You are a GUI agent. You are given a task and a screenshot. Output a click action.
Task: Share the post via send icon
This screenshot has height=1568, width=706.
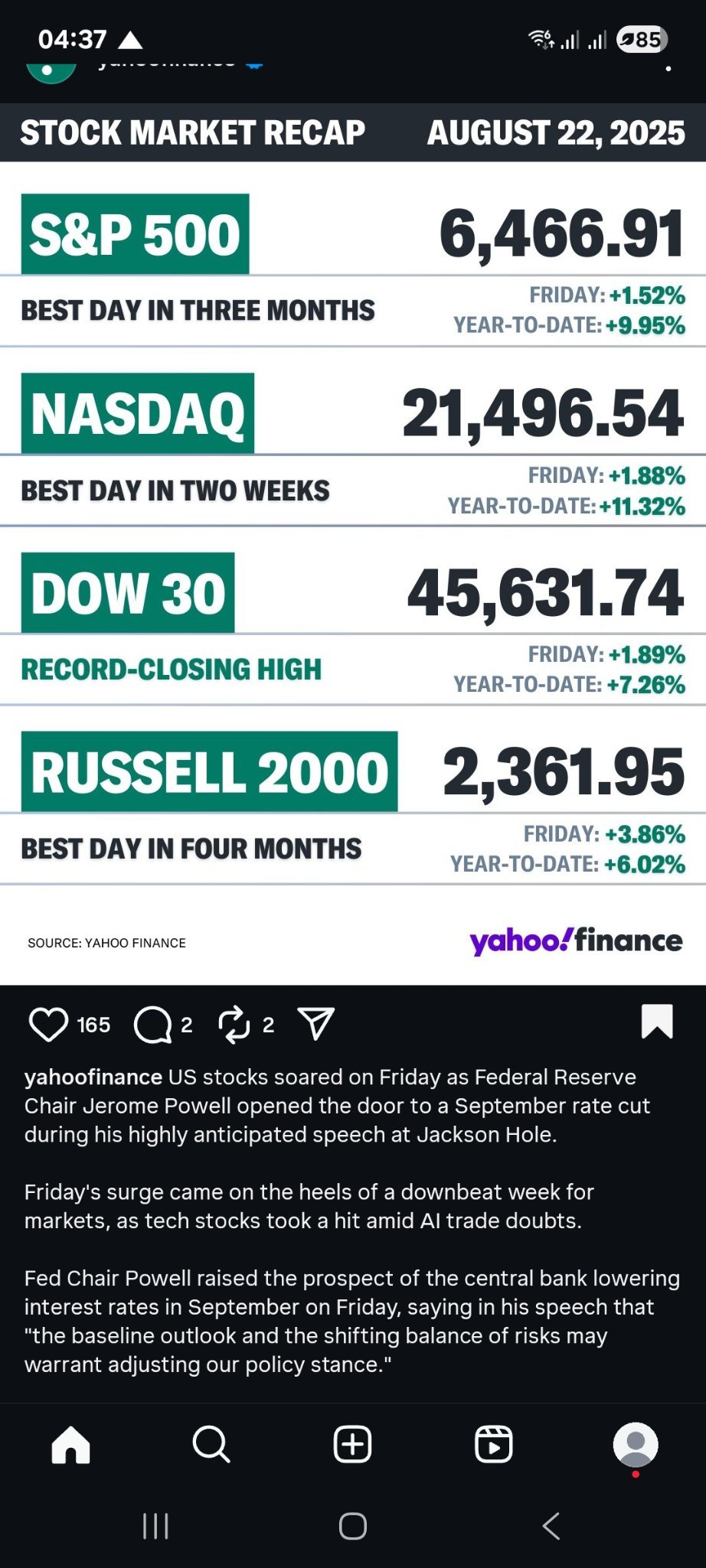[315, 1024]
